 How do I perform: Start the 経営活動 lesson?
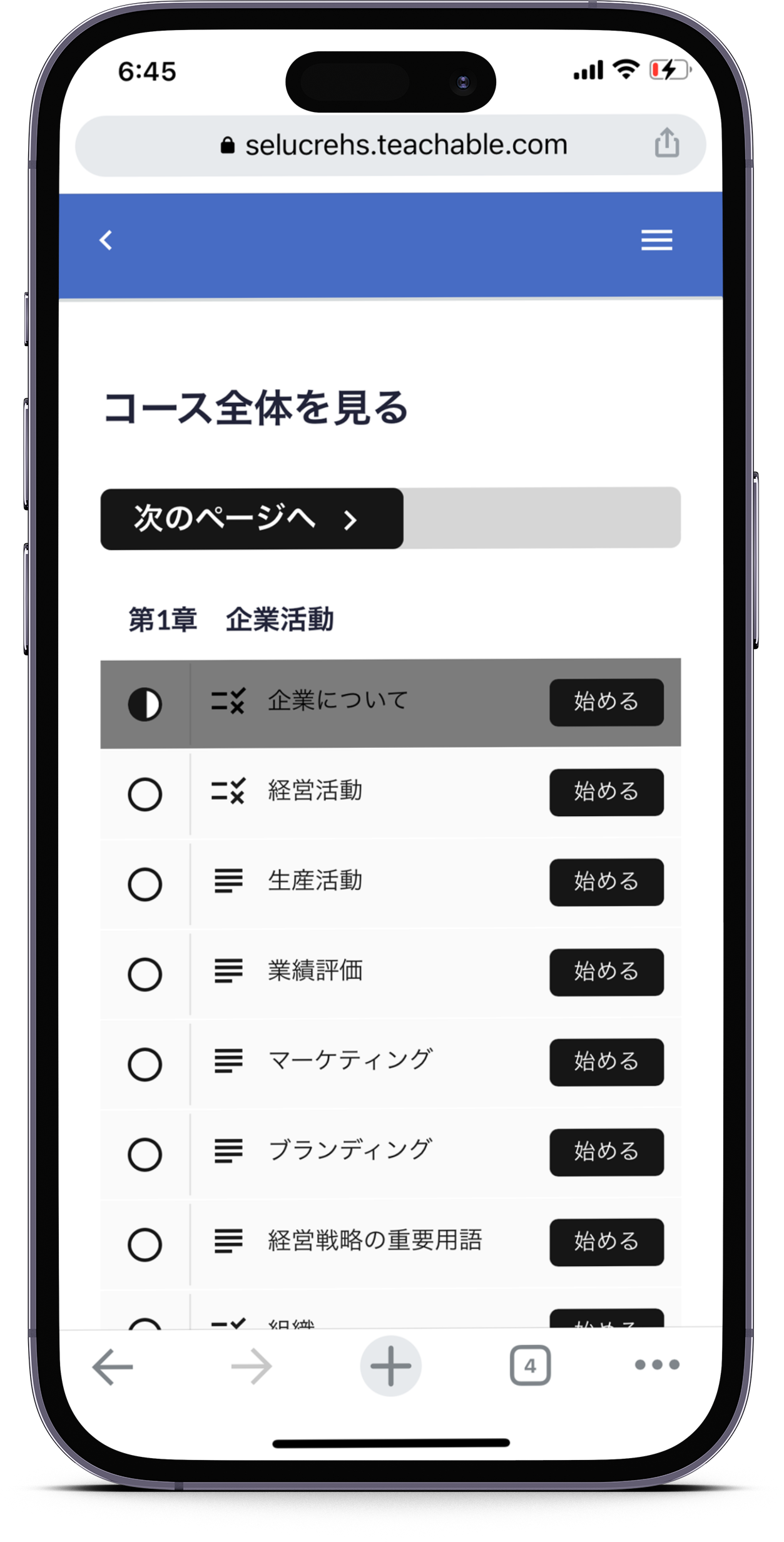[606, 792]
